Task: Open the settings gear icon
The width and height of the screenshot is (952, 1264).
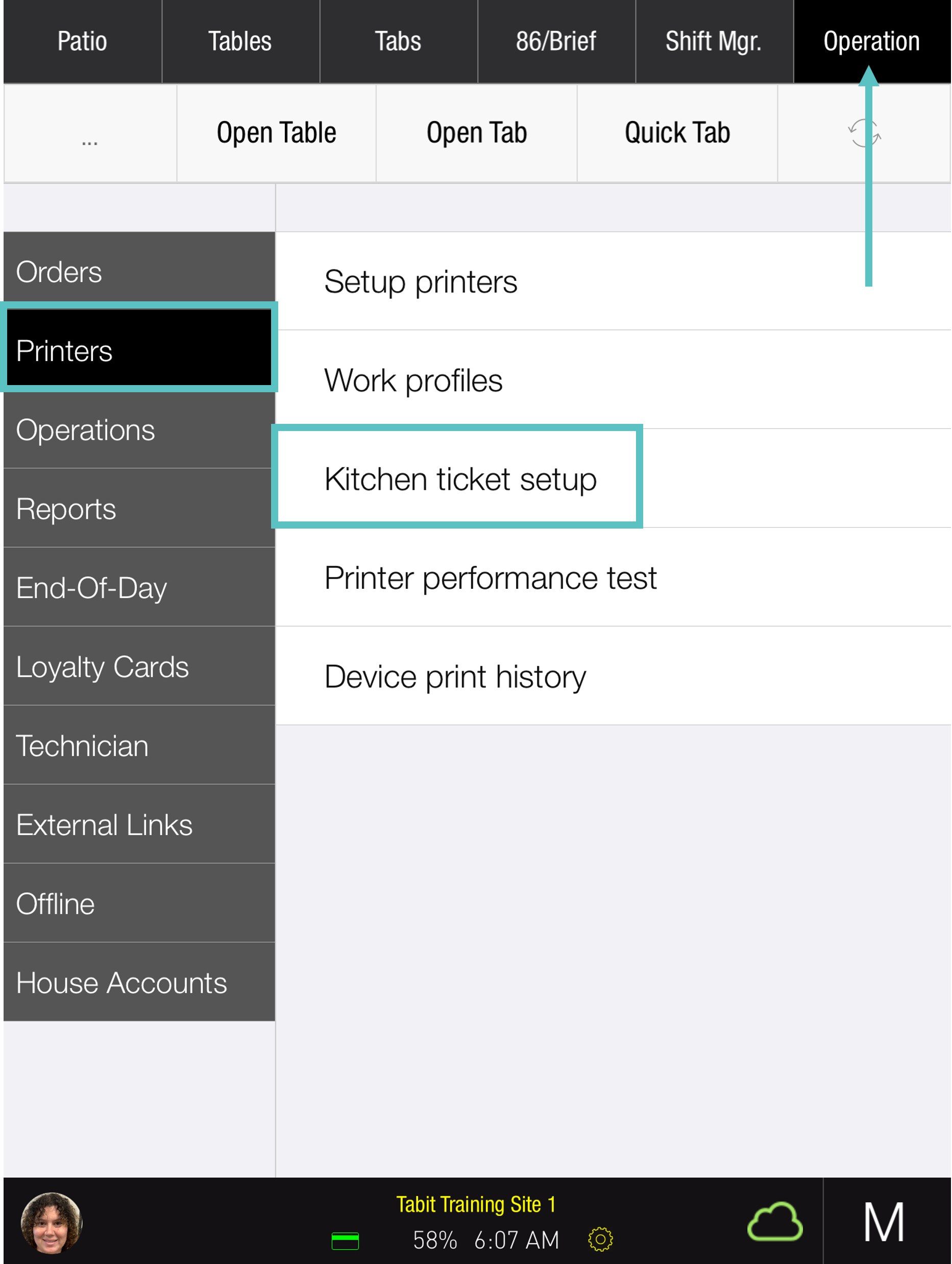Action: pos(600,1239)
